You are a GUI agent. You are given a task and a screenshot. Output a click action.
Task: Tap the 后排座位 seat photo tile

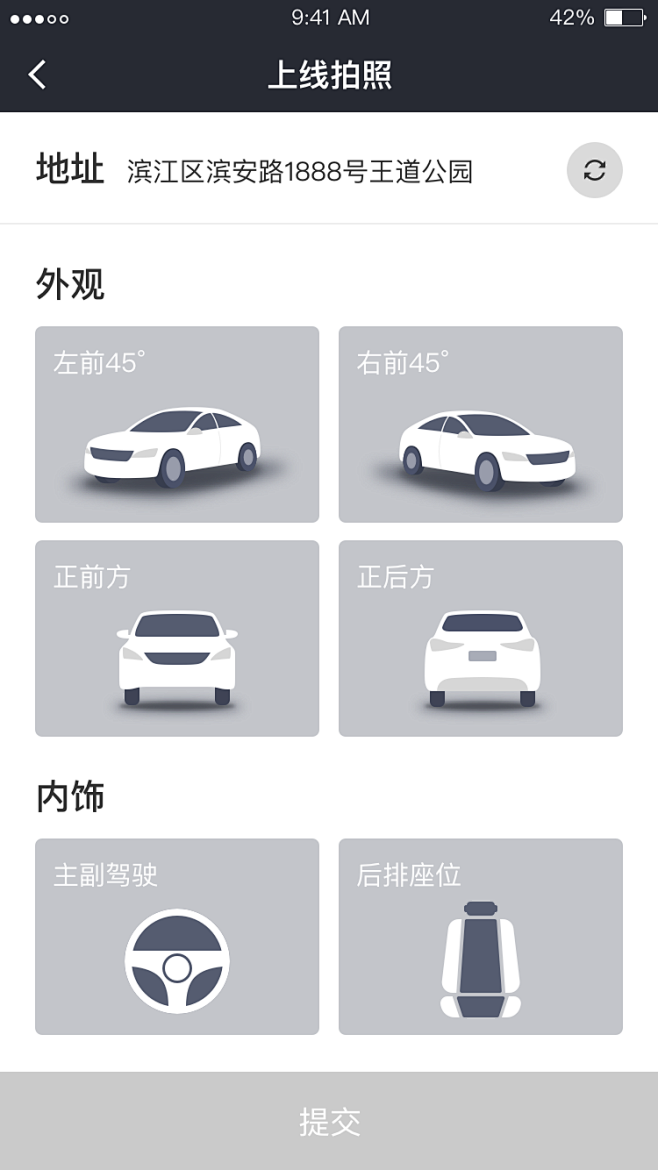click(480, 936)
